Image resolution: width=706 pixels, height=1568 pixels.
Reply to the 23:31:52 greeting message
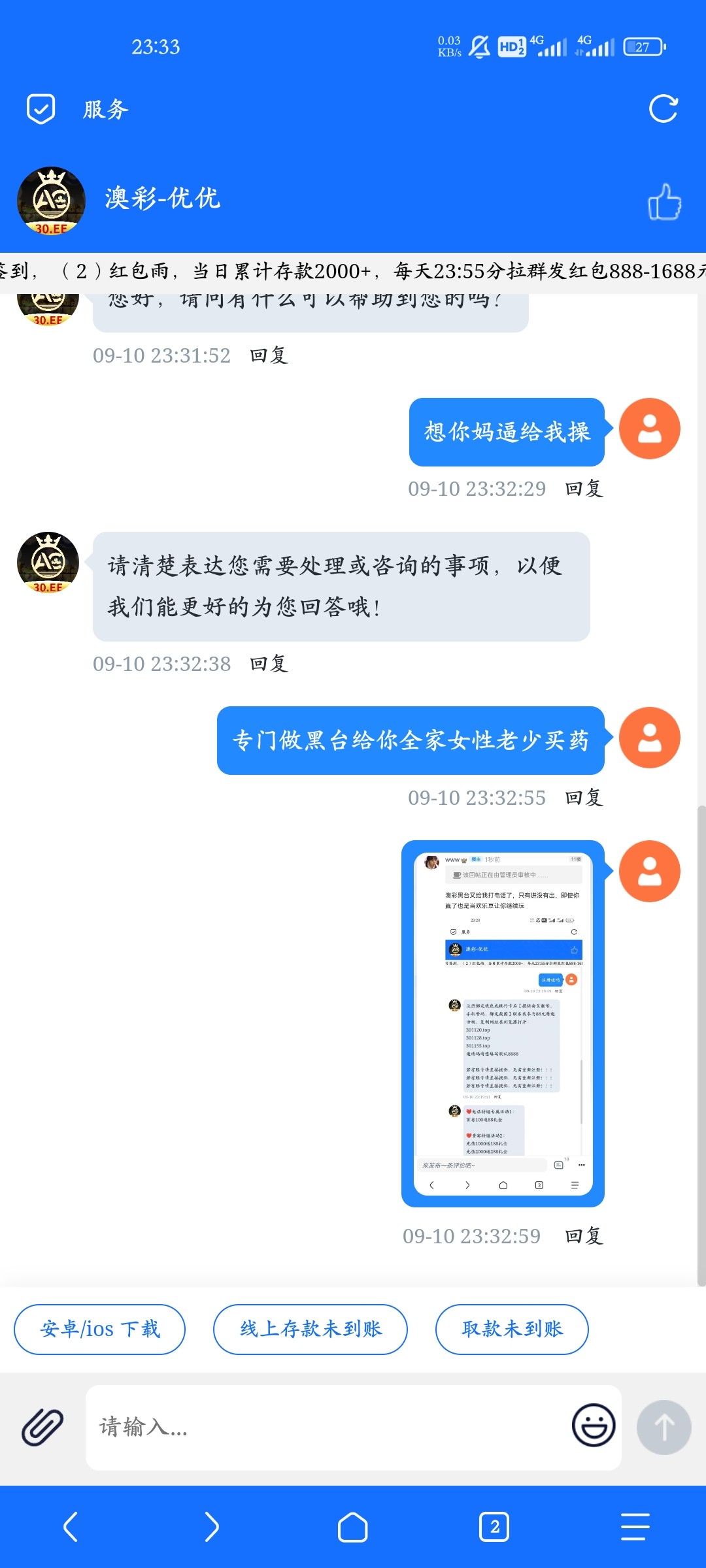pos(269,355)
